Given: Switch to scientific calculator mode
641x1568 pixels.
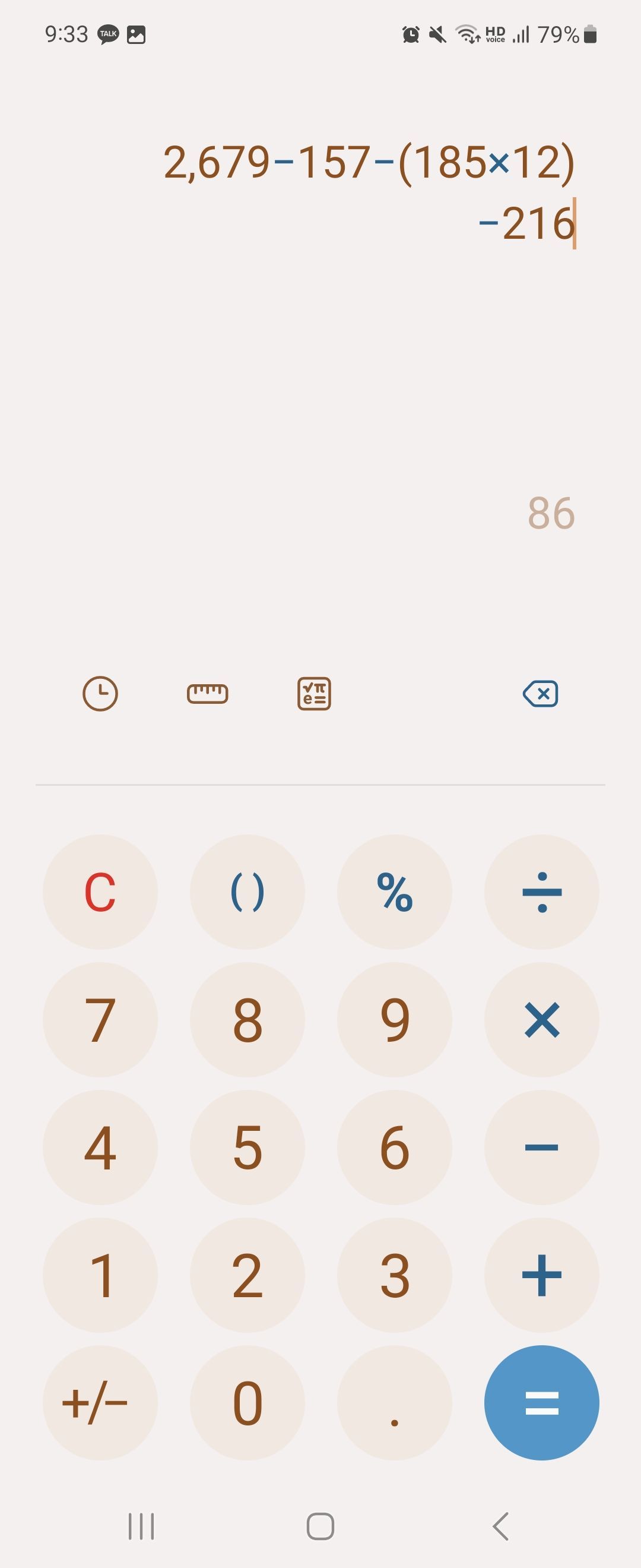Looking at the screenshot, I should point(314,693).
